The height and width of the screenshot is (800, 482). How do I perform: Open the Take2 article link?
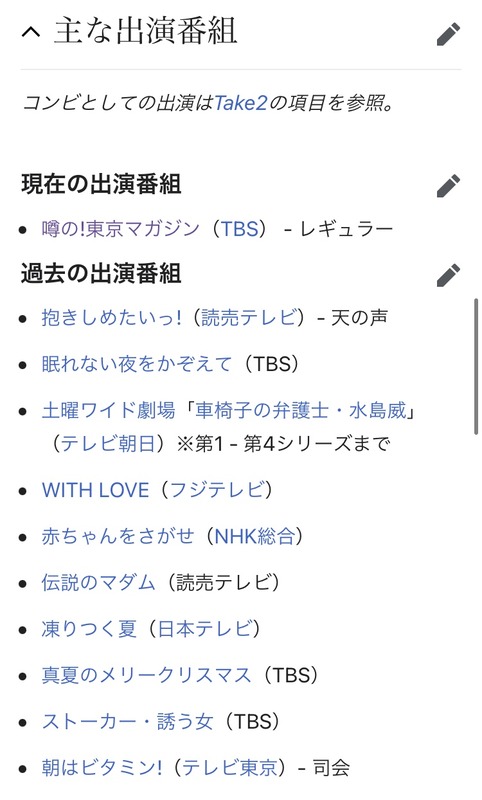pyautogui.click(x=241, y=104)
